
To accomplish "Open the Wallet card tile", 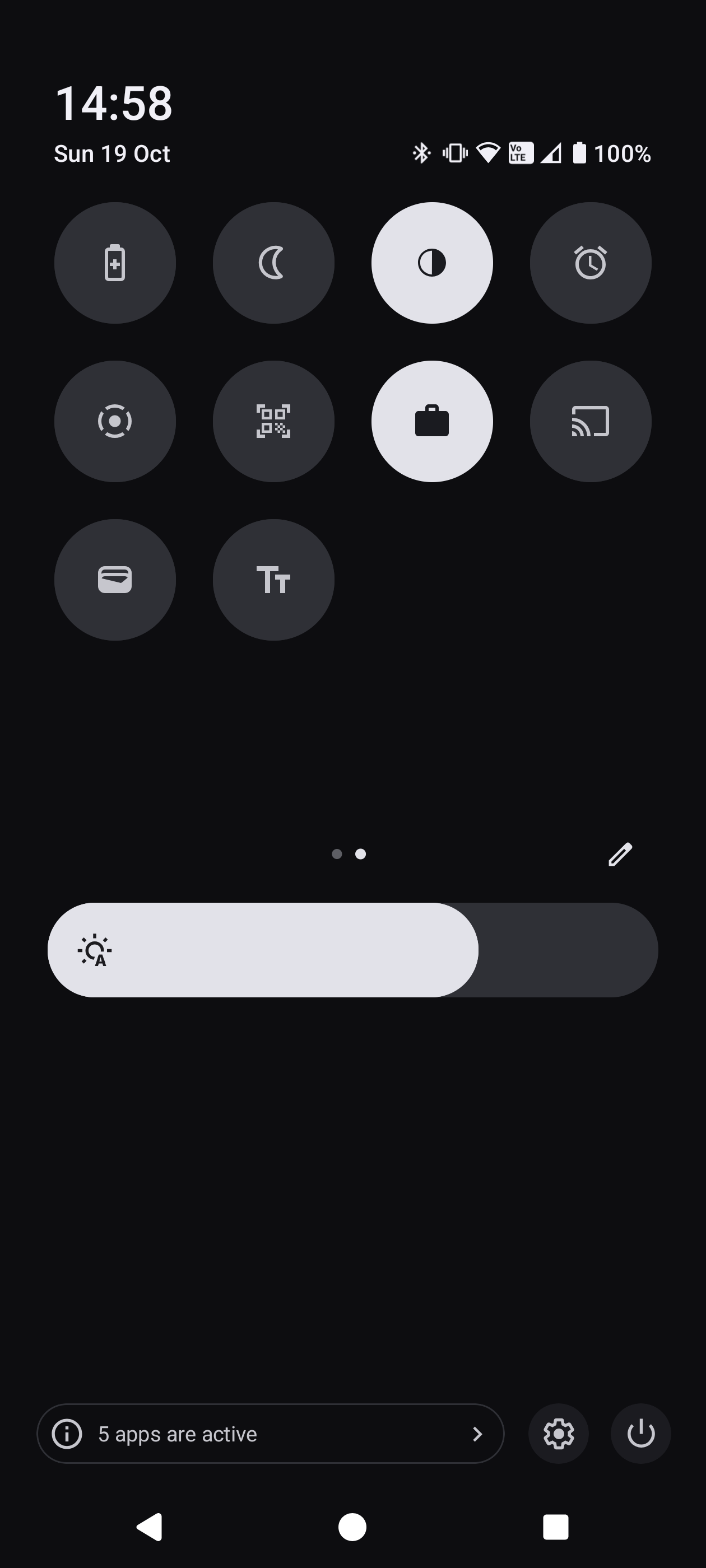I will 115,580.
